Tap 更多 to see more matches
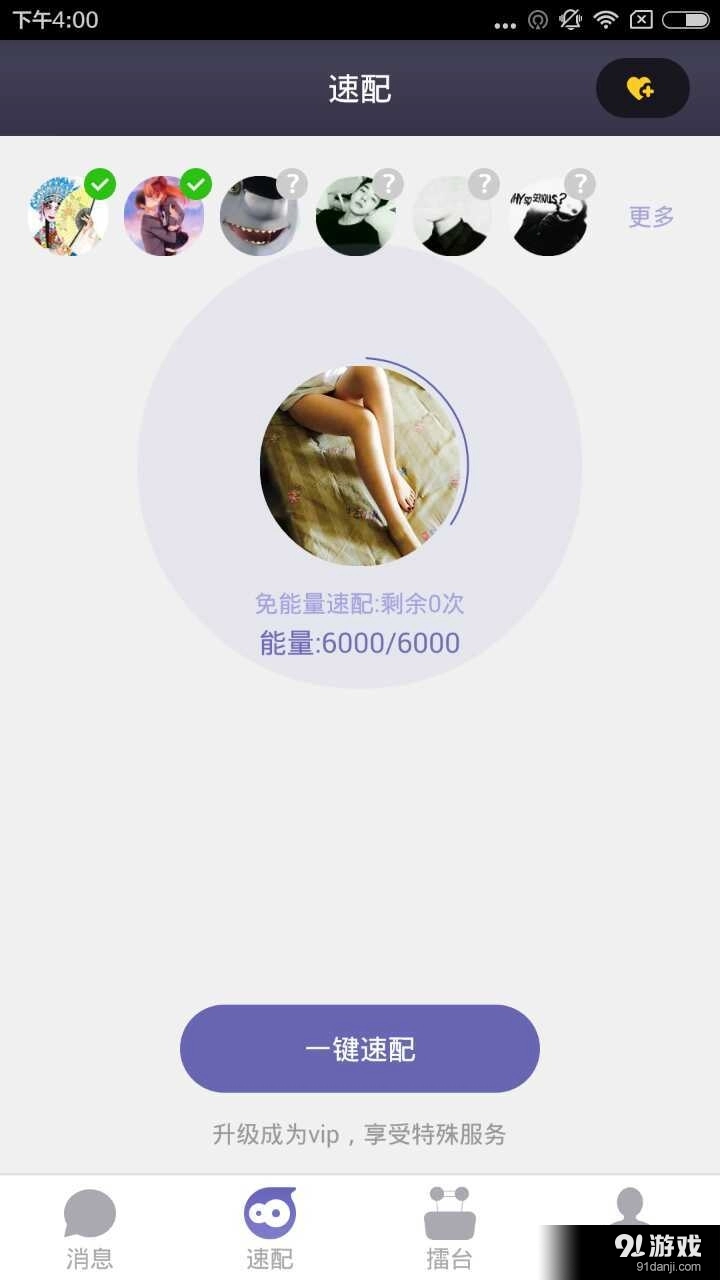 tap(651, 217)
